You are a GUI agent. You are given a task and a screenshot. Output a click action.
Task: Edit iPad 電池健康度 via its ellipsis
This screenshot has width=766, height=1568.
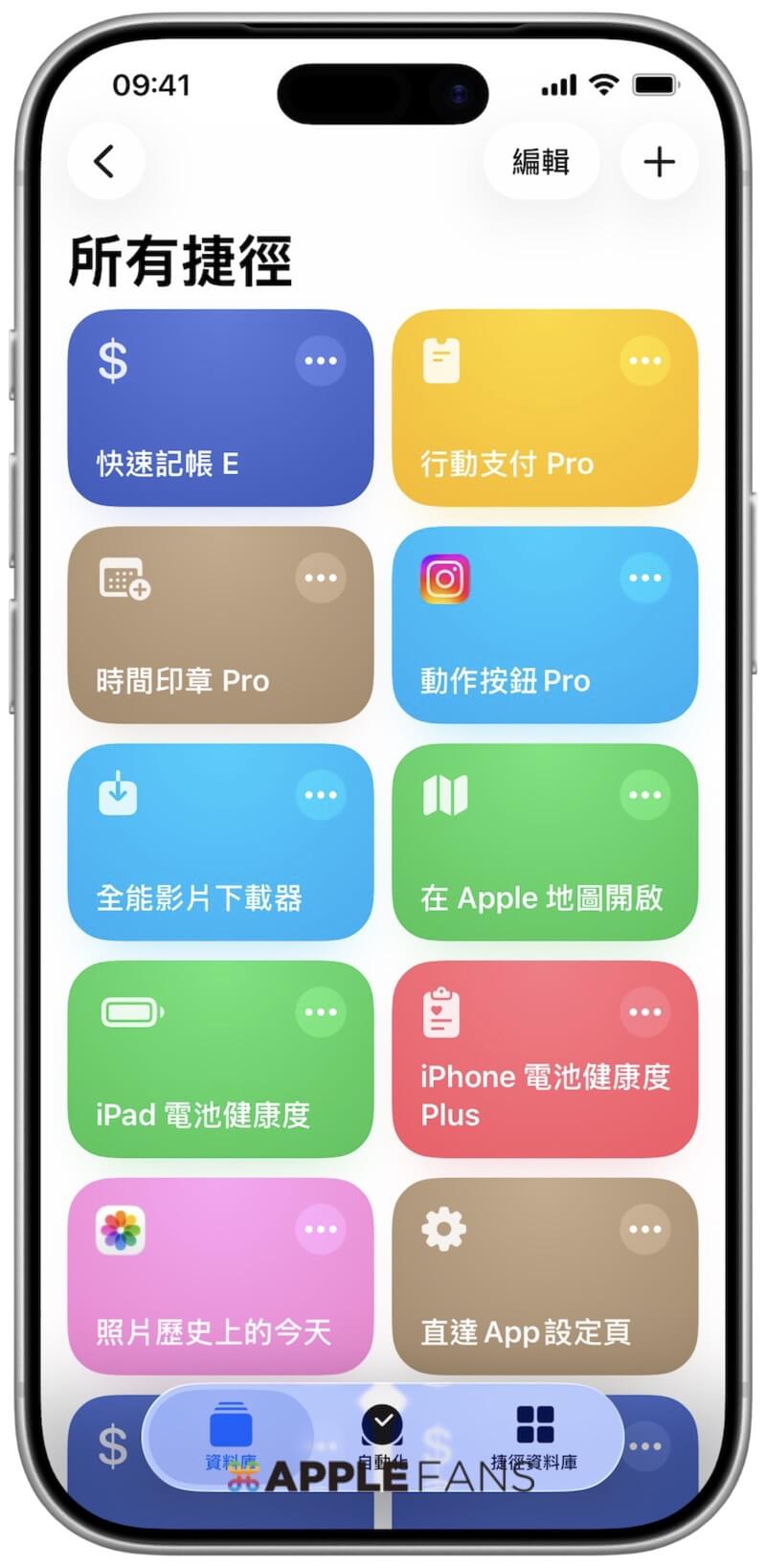[x=320, y=1012]
